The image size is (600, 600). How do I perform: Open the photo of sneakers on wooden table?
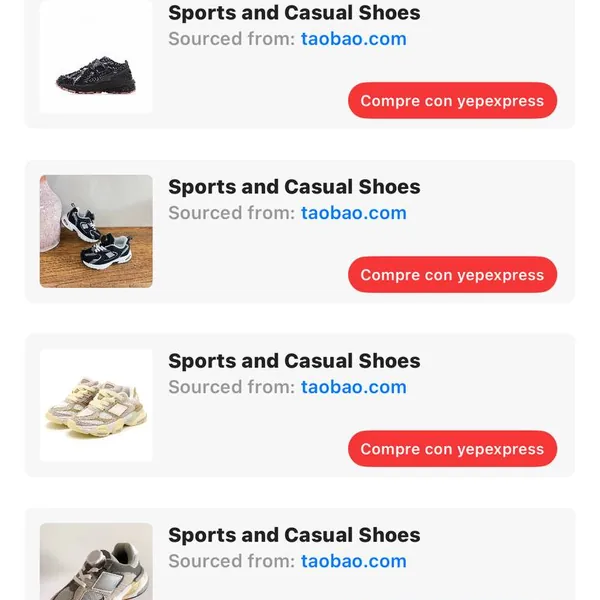point(96,231)
